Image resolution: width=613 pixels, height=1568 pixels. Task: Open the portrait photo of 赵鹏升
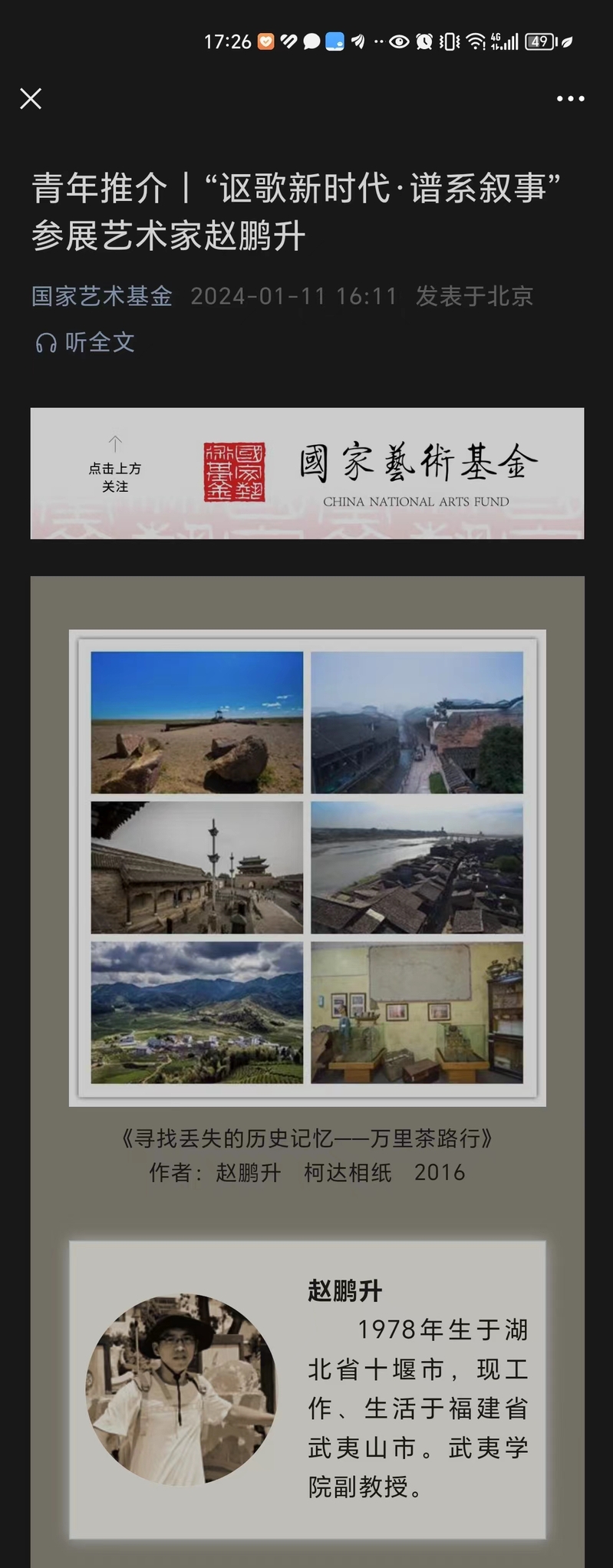(181, 1389)
